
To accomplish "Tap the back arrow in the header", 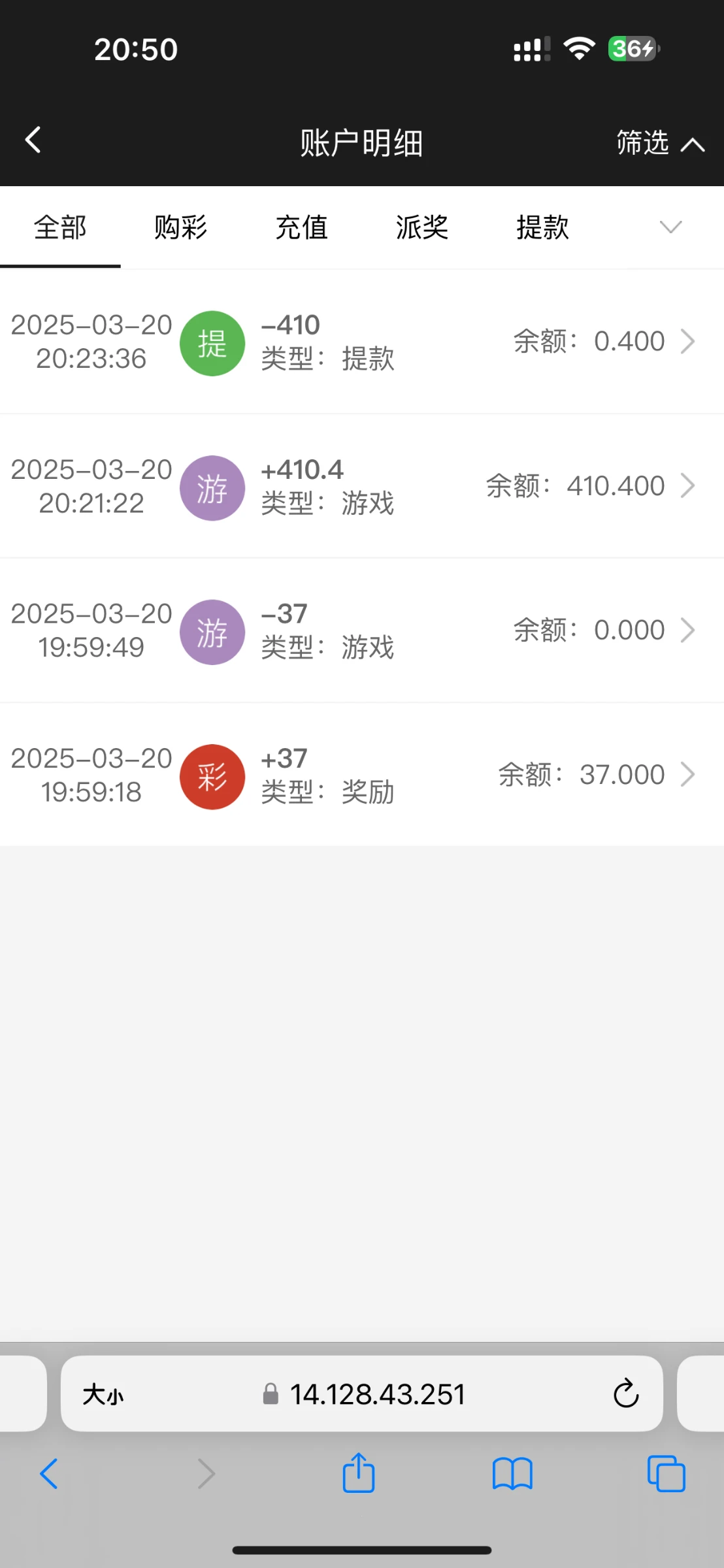I will 33,140.
